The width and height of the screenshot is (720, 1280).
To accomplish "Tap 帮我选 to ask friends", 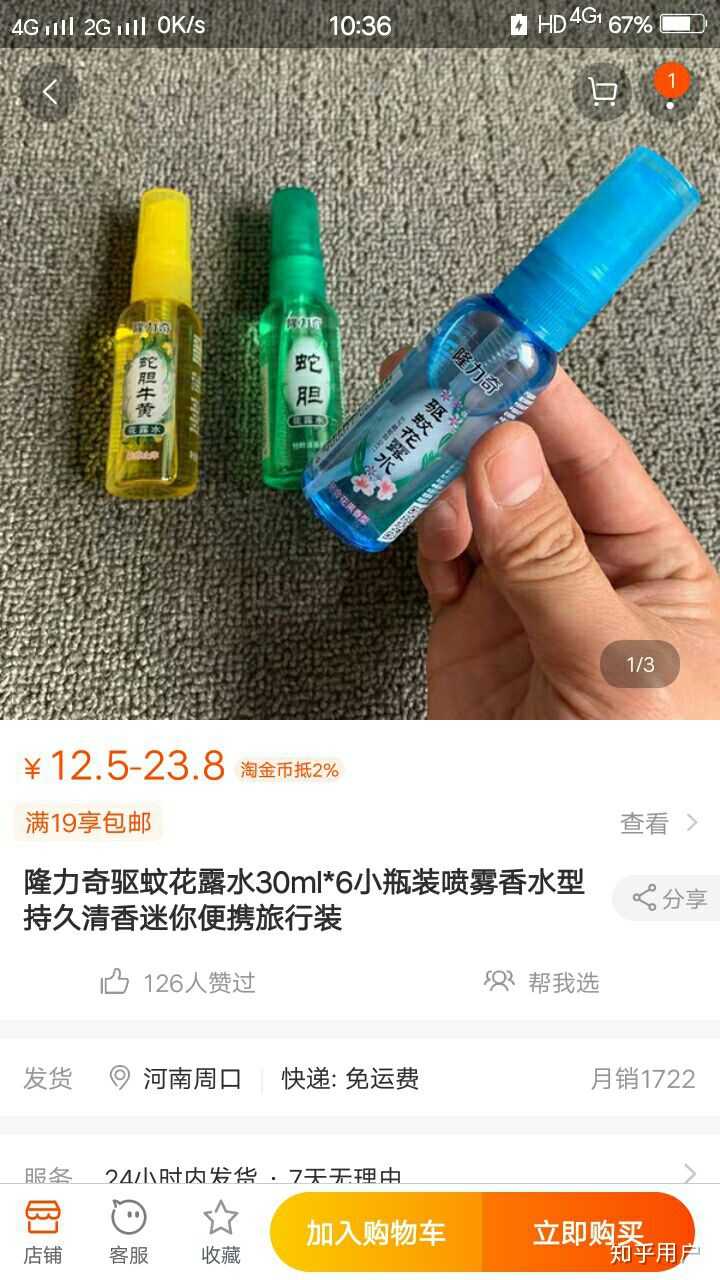I will coord(542,982).
